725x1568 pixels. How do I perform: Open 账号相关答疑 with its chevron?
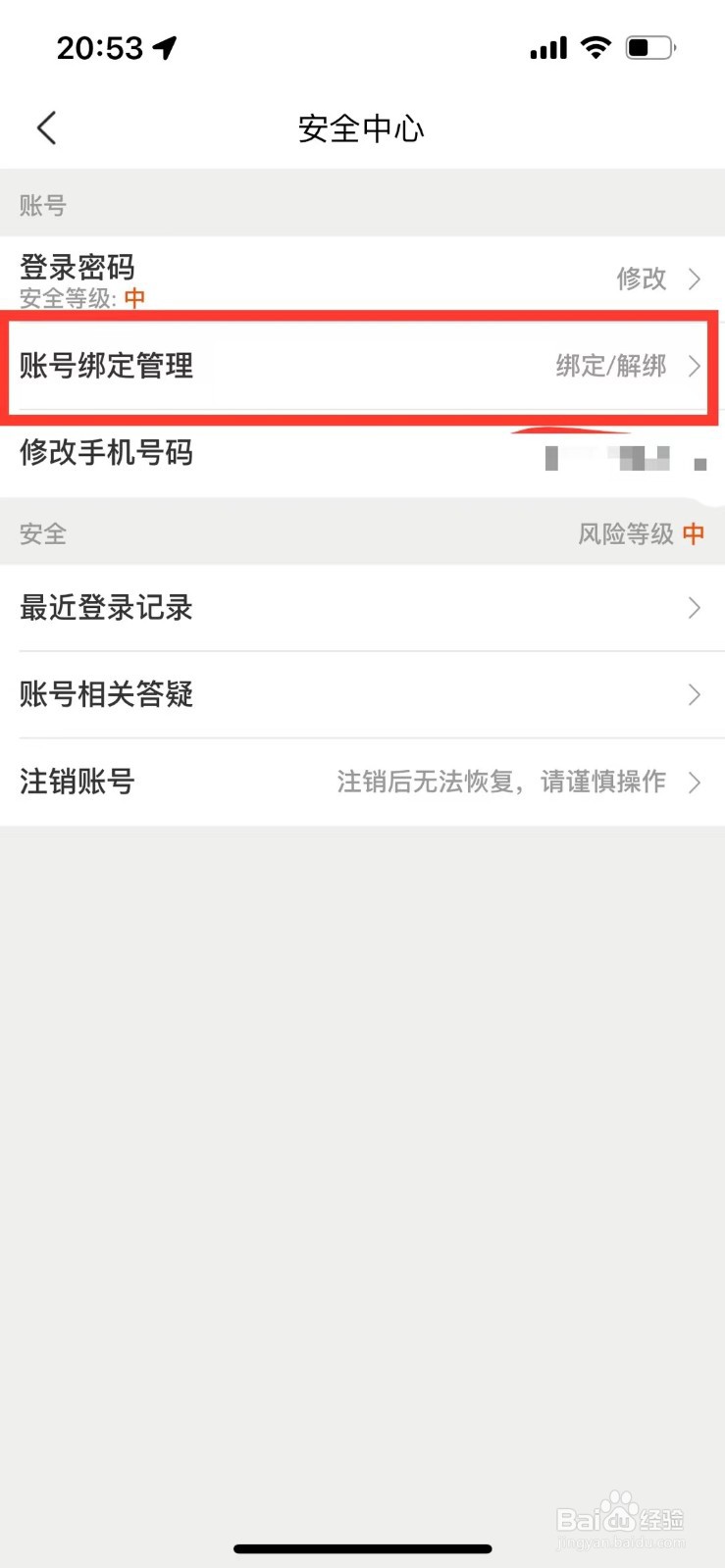695,695
